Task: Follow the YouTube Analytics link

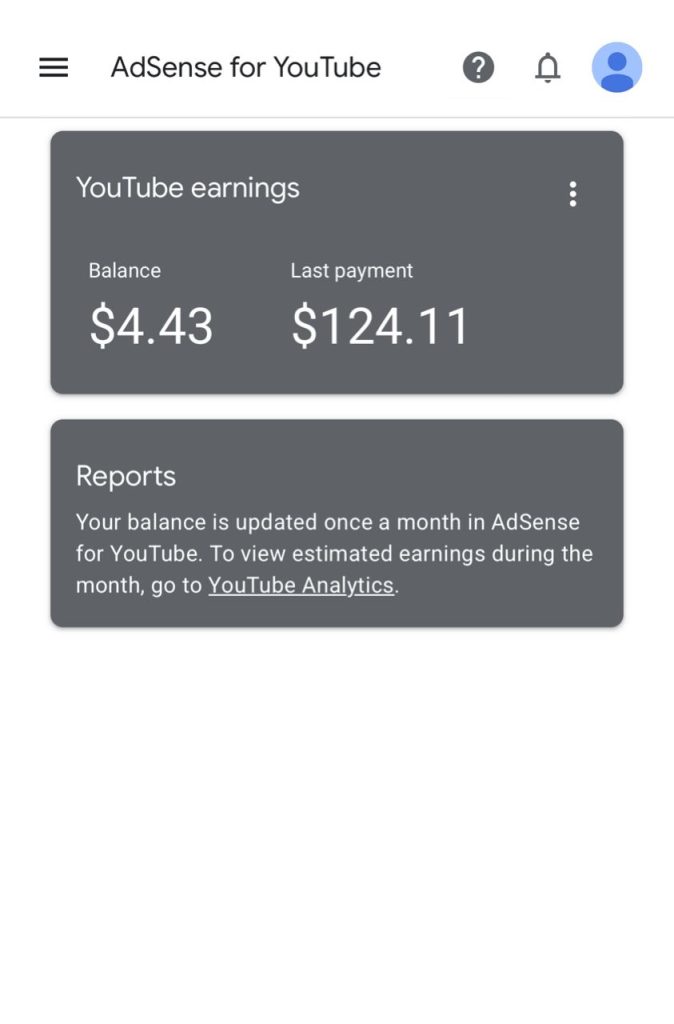Action: 300,586
